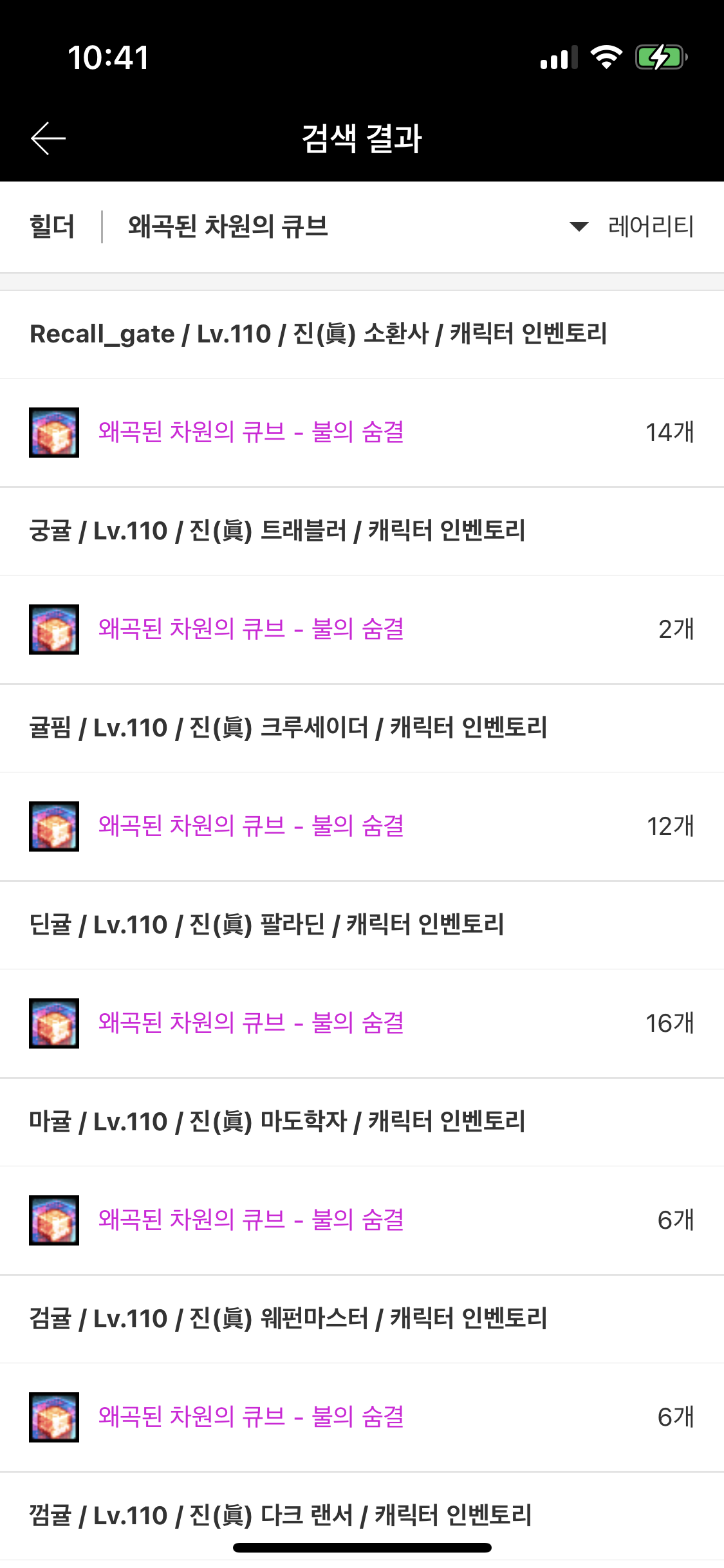The image size is (724, 1568).
Task: Open Recall_gate's cube item with 14개
Action: point(362,433)
